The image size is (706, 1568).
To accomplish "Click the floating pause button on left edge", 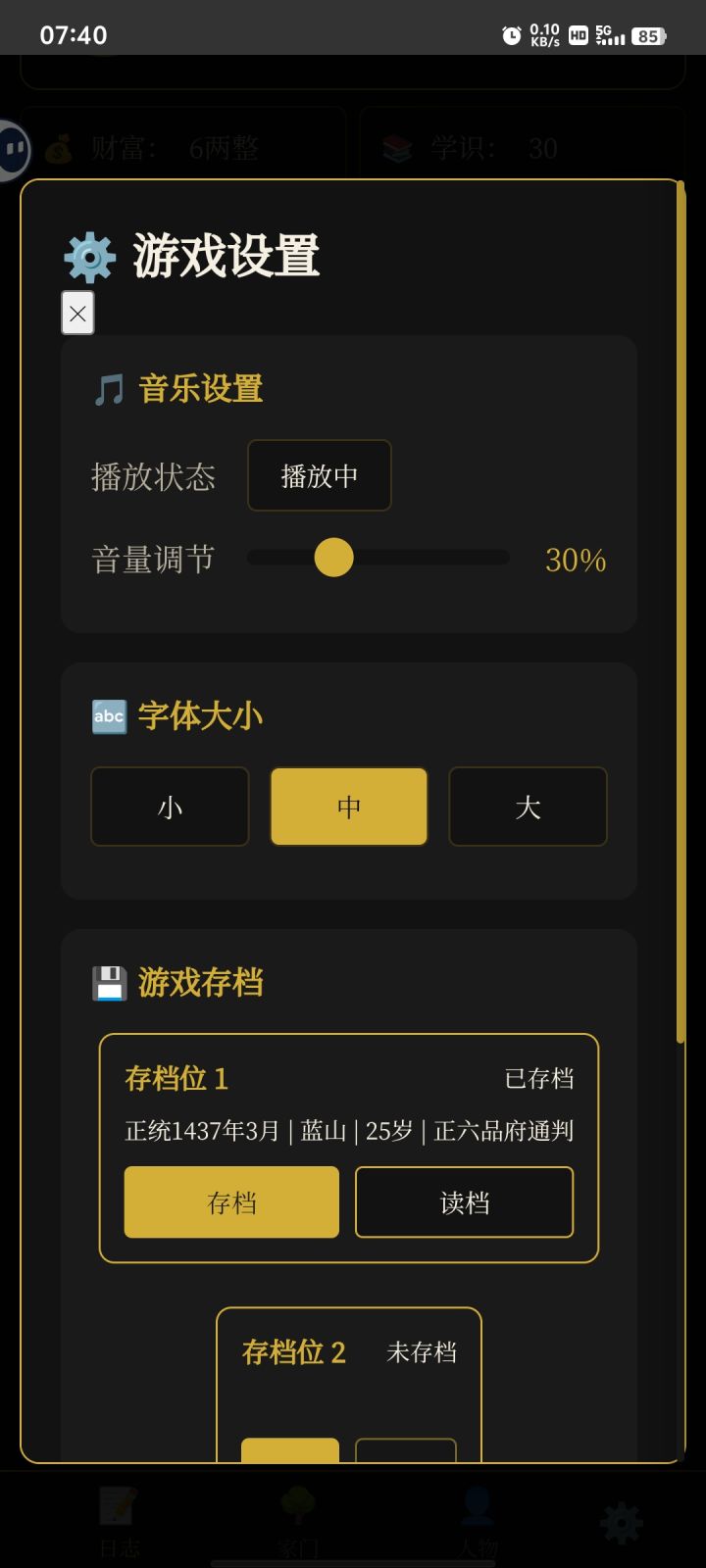I will pyautogui.click(x=16, y=147).
